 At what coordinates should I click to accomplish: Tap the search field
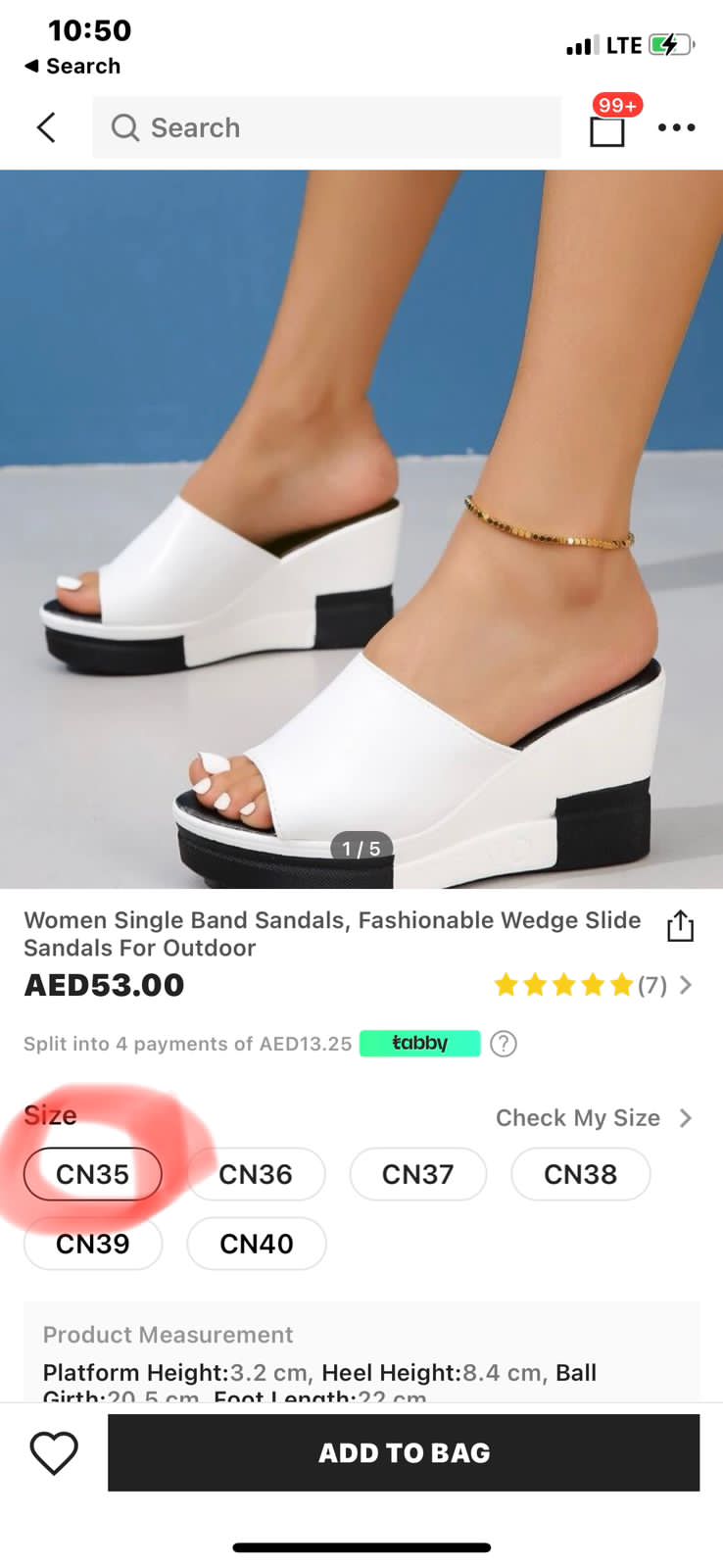point(326,127)
